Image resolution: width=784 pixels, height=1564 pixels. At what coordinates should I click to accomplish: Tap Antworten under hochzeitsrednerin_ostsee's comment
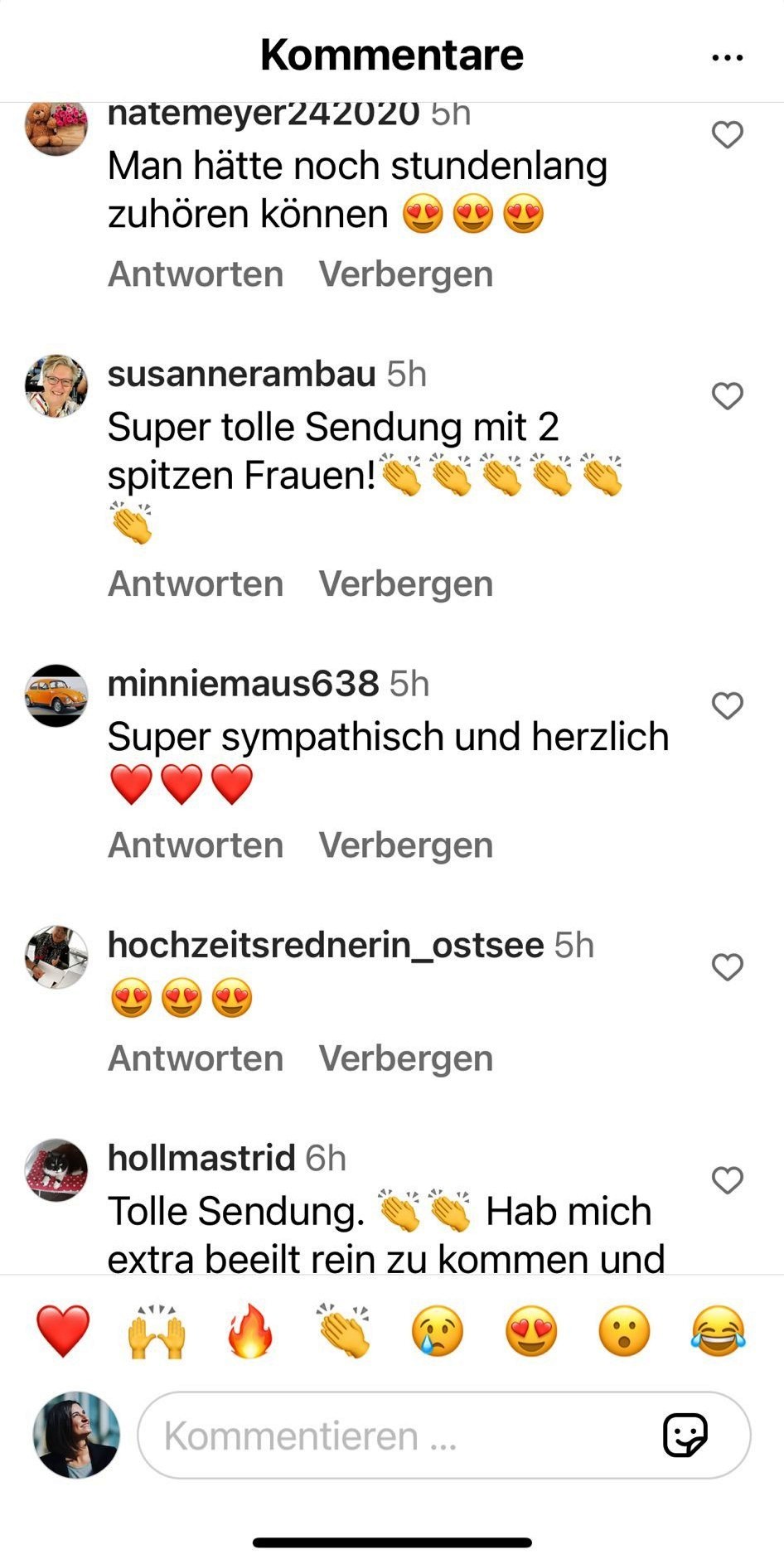196,1058
